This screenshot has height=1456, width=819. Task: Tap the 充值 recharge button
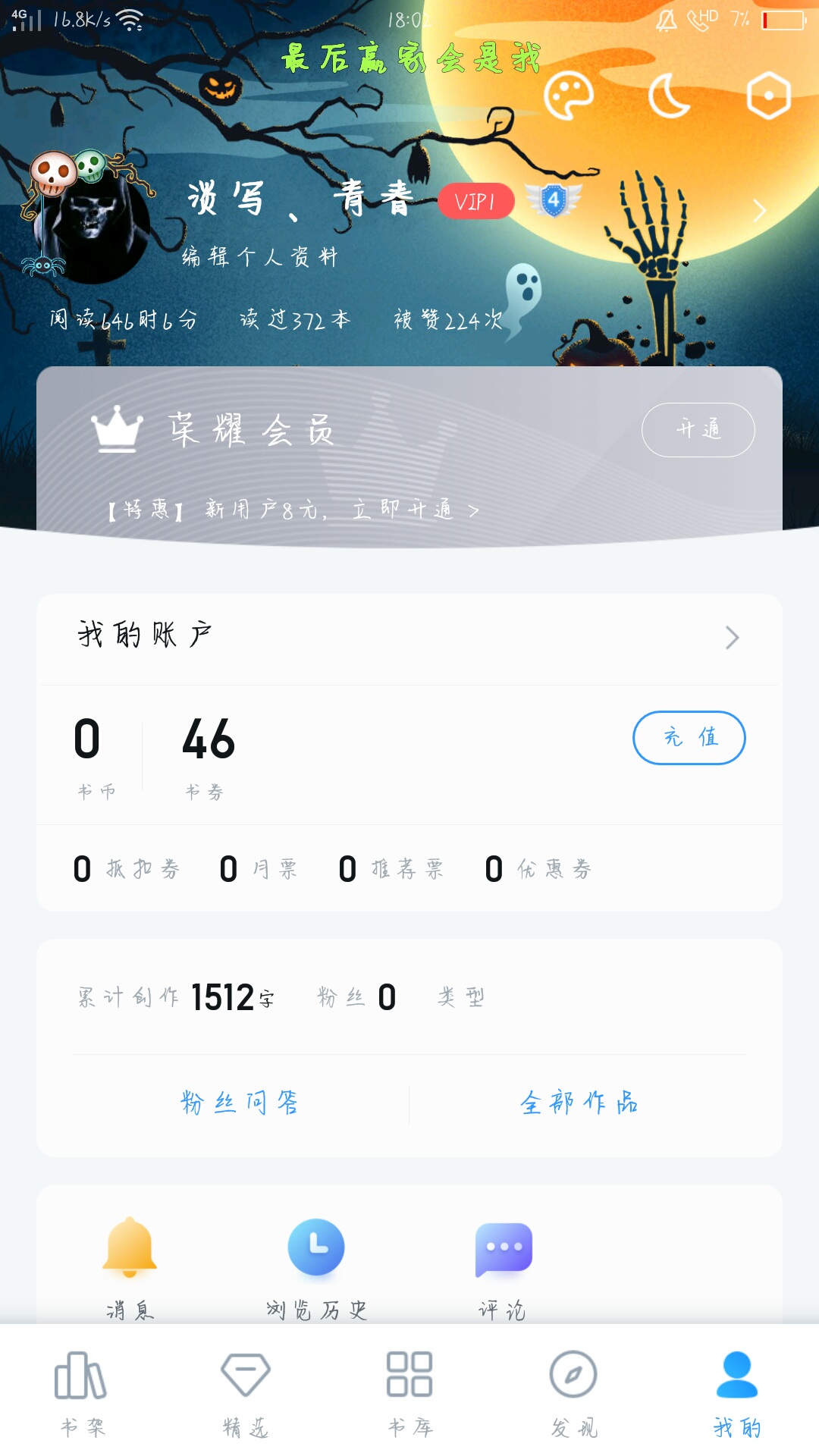click(689, 737)
